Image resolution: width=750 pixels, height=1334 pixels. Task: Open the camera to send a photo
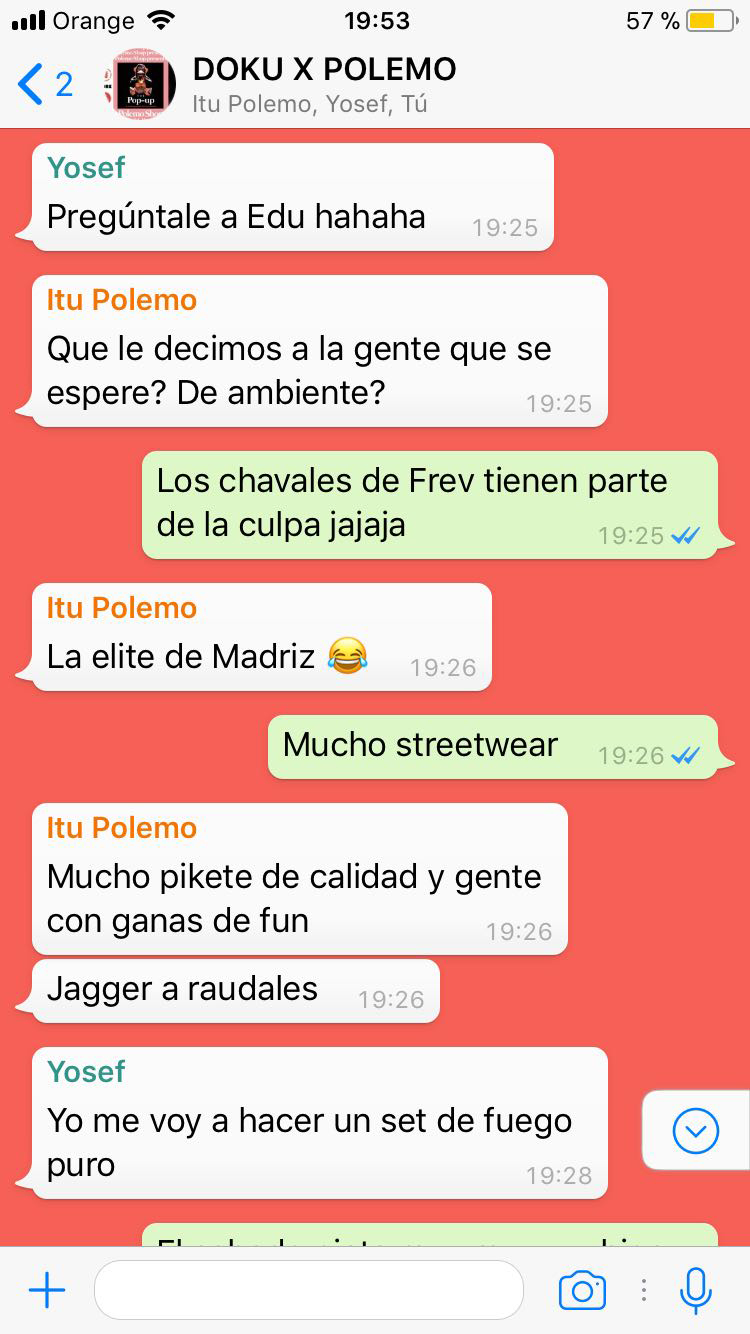582,1291
